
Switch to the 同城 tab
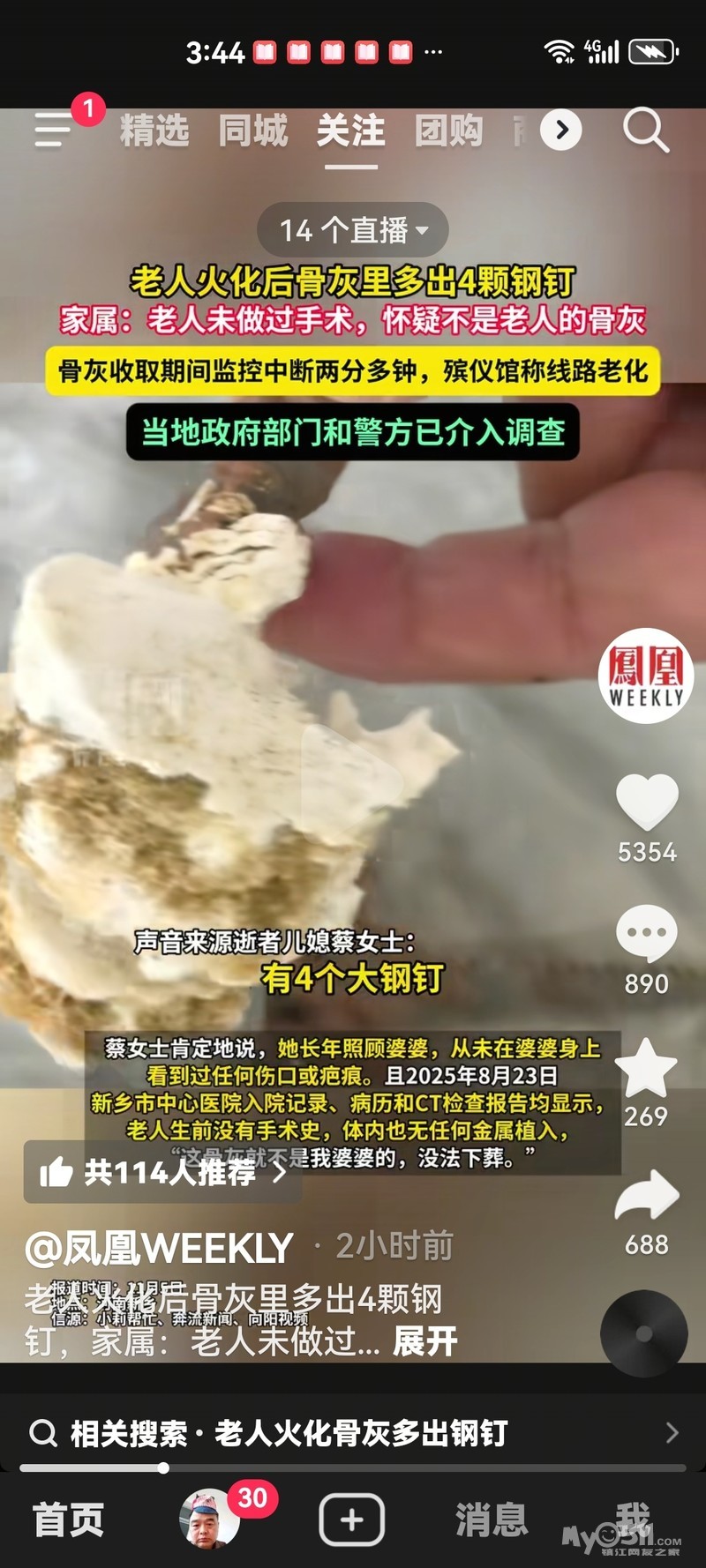pyautogui.click(x=253, y=131)
